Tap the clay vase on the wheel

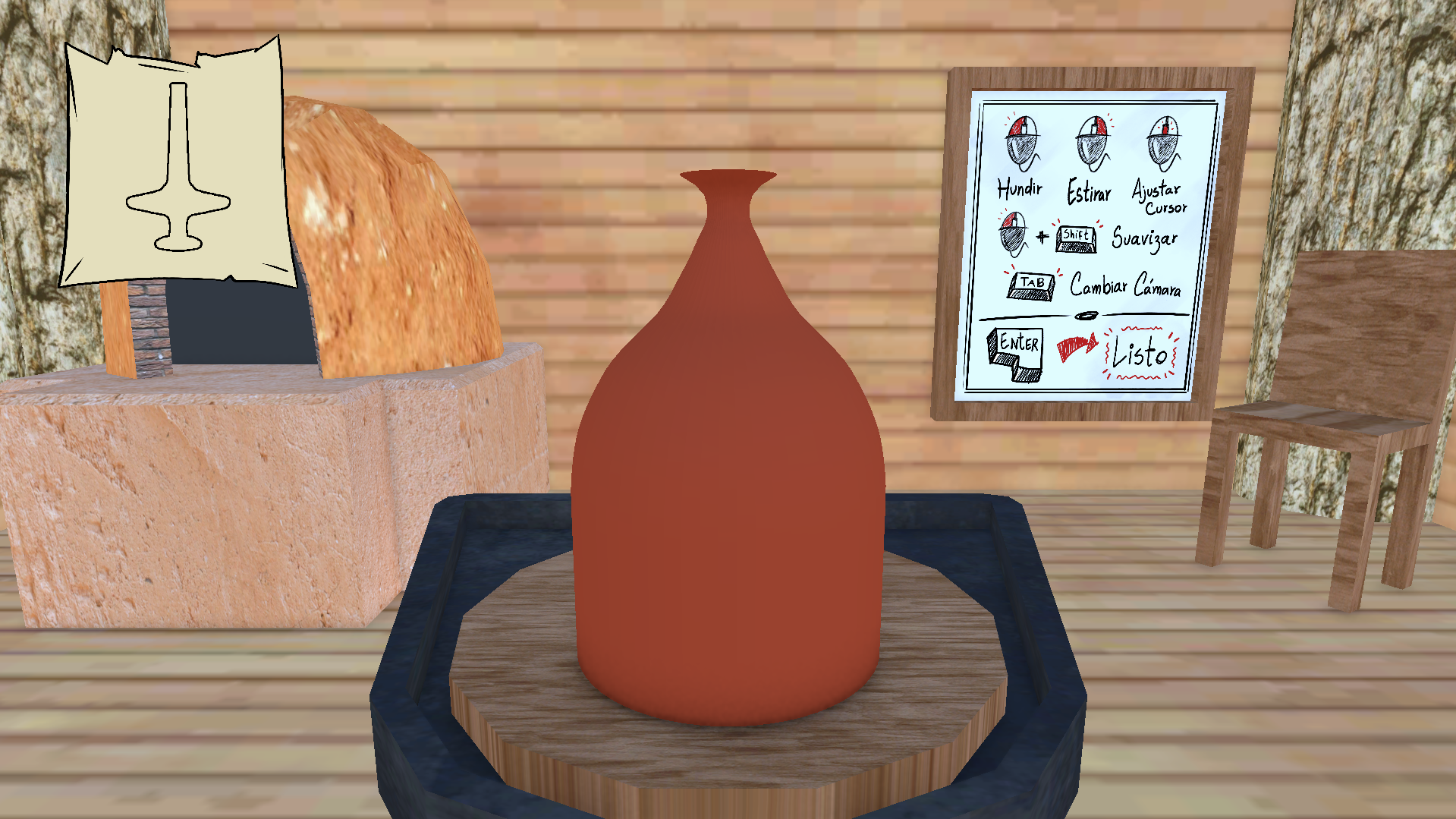[728, 493]
